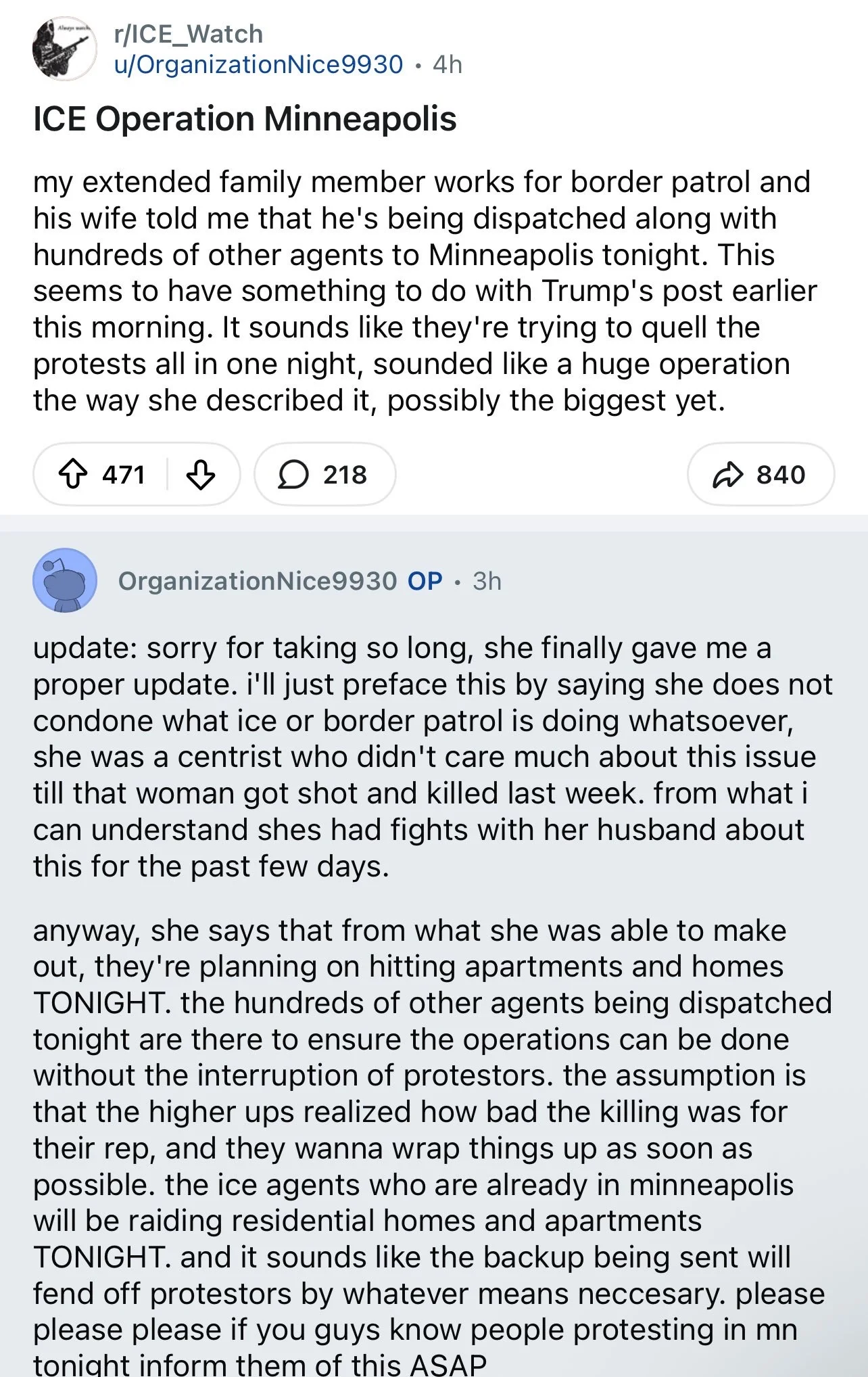Screen dimensions: 868x1377
Task: Open the r/ICE_Watch subreddit link
Action: pyautogui.click(x=189, y=34)
